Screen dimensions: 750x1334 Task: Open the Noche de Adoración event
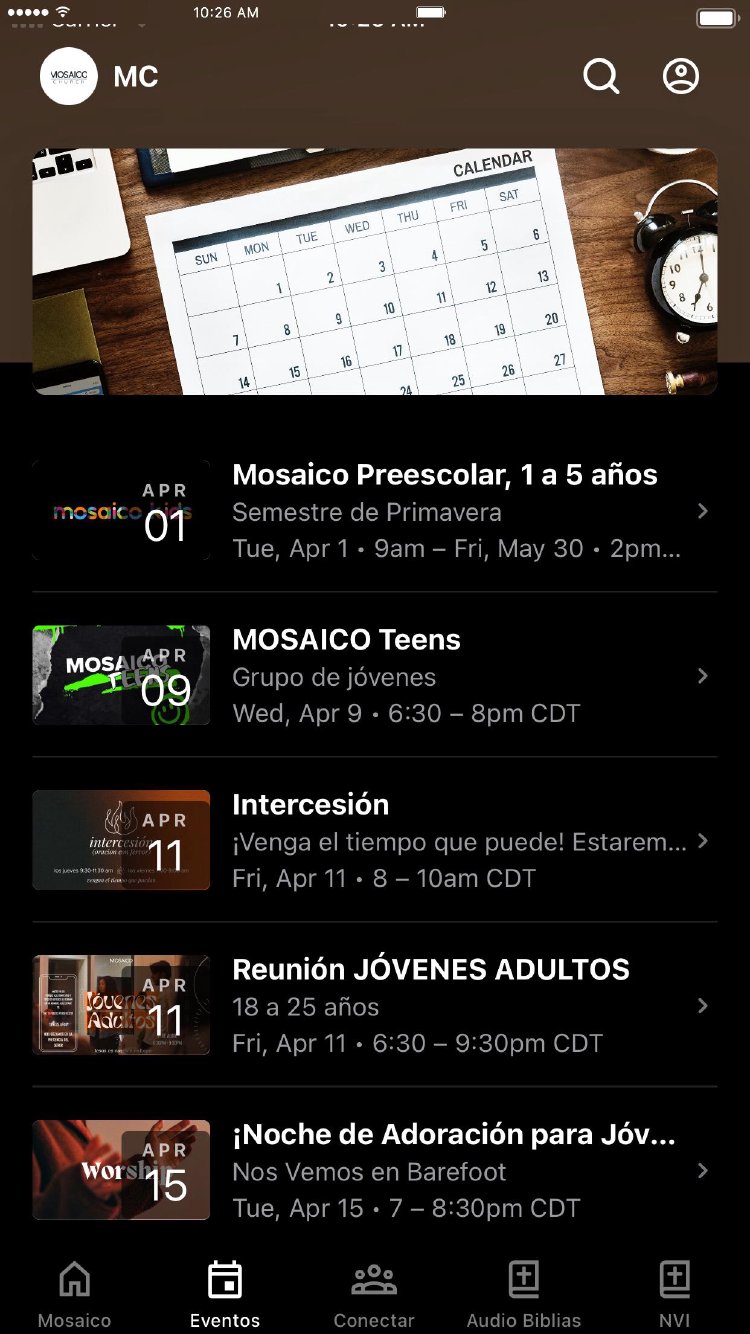445,1171
